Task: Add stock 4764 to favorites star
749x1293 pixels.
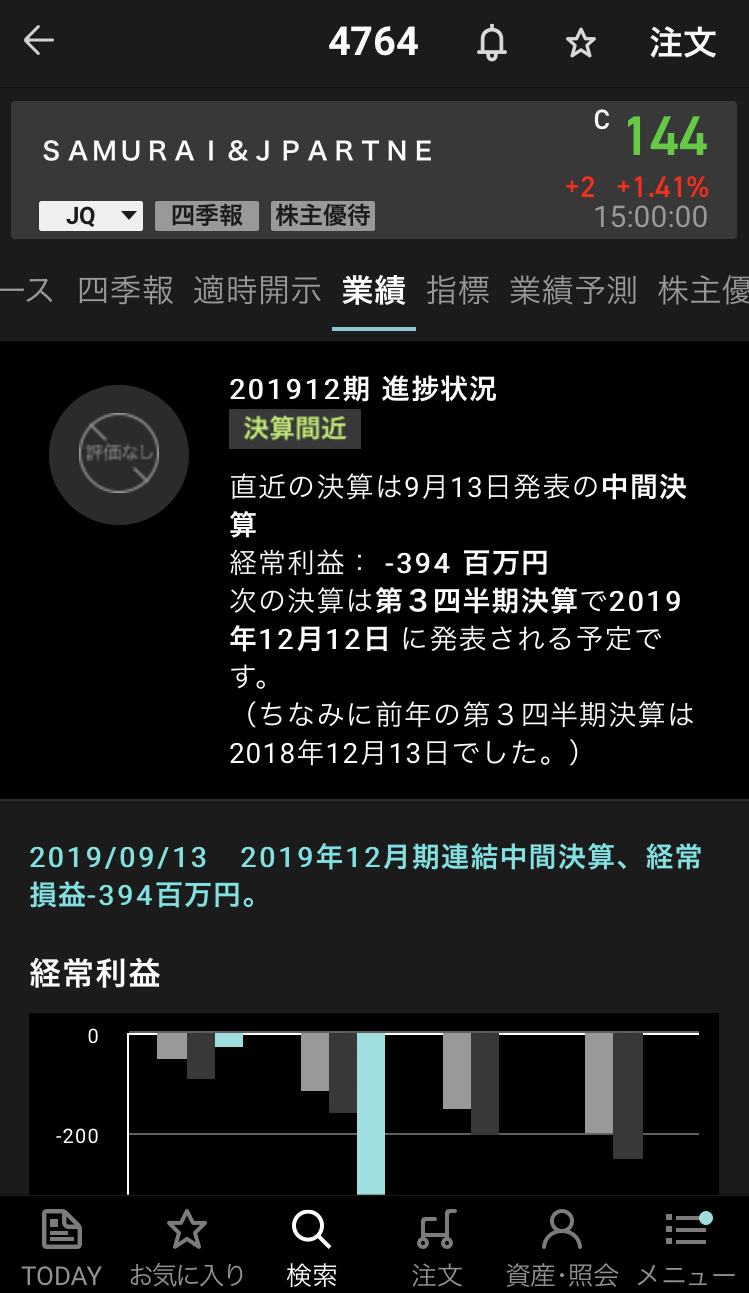Action: [x=580, y=43]
